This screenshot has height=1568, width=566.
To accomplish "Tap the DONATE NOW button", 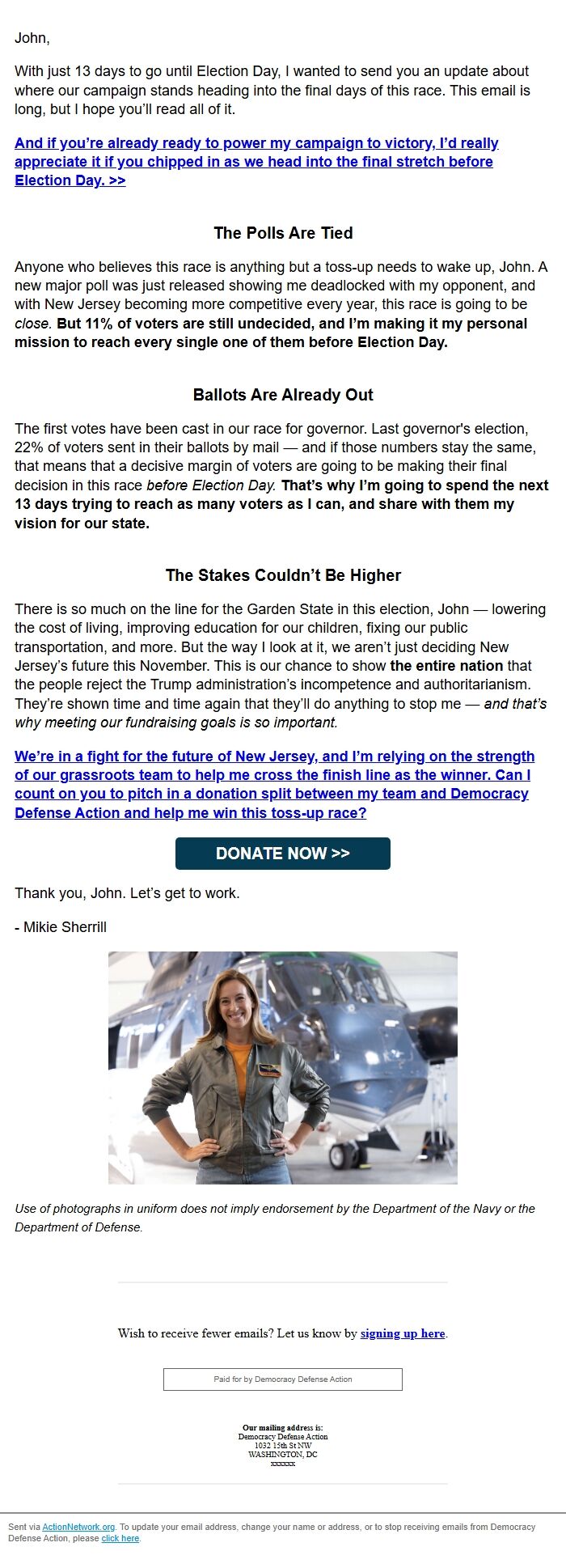I will pos(283,854).
